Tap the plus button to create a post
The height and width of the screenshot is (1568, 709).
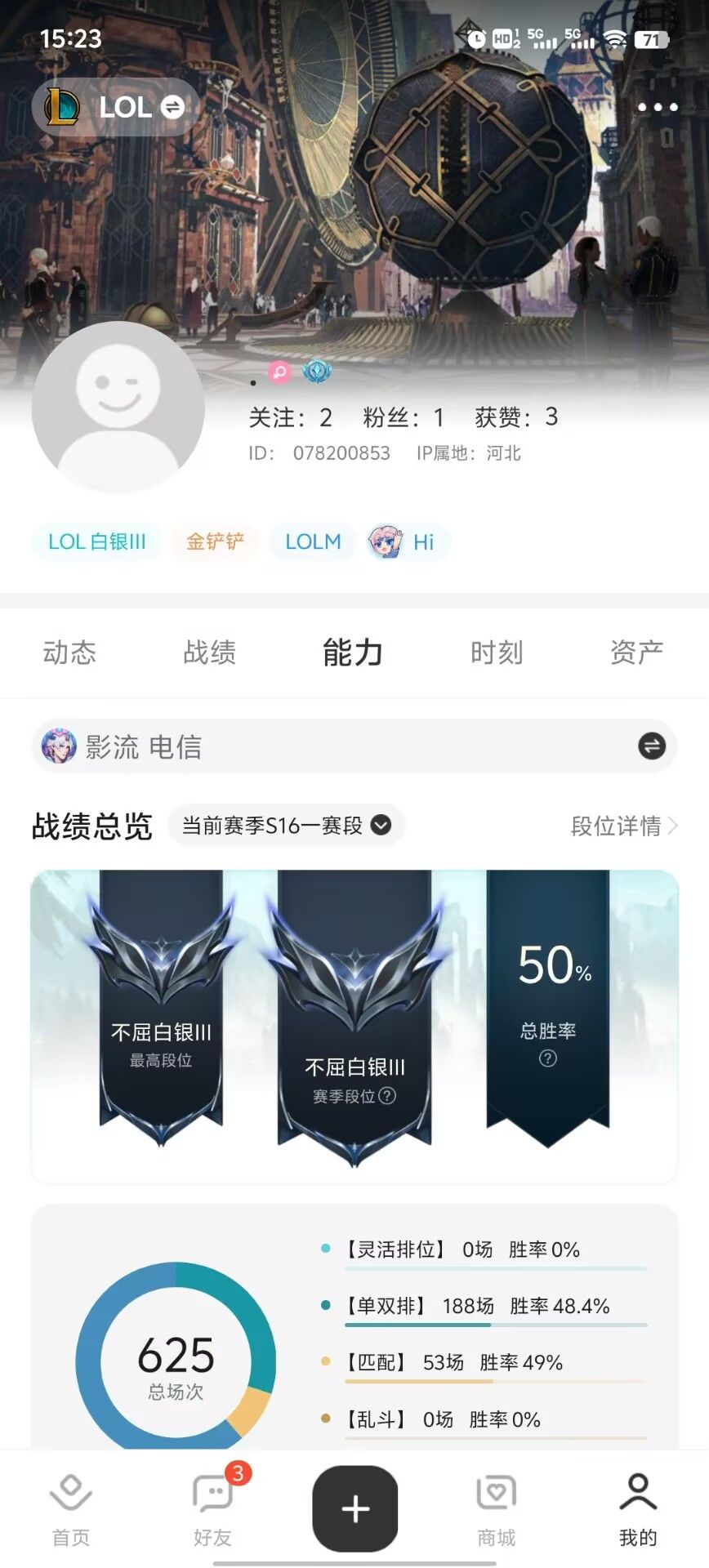click(x=354, y=1508)
